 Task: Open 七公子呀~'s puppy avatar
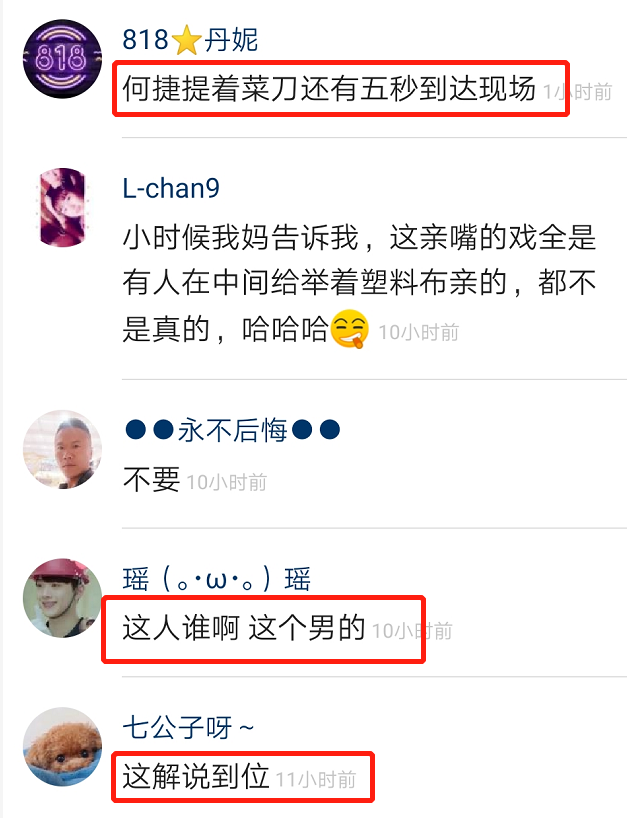click(62, 746)
